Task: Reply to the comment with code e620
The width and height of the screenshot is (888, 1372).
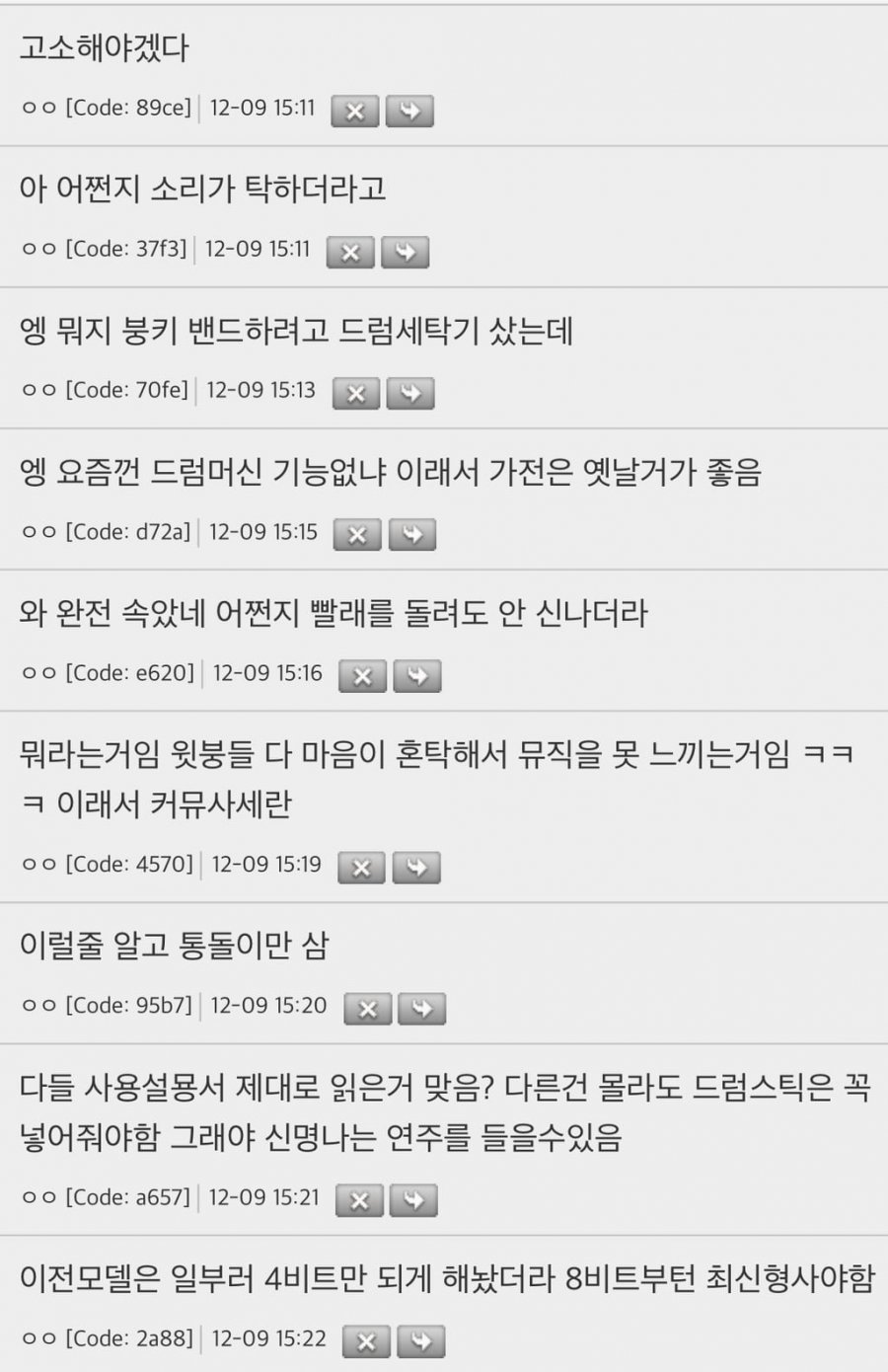Action: tap(417, 676)
